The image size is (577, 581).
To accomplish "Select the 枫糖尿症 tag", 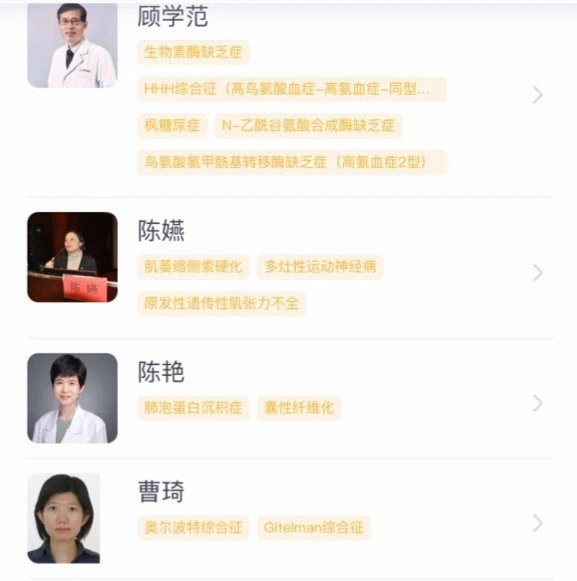I will click(x=172, y=126).
